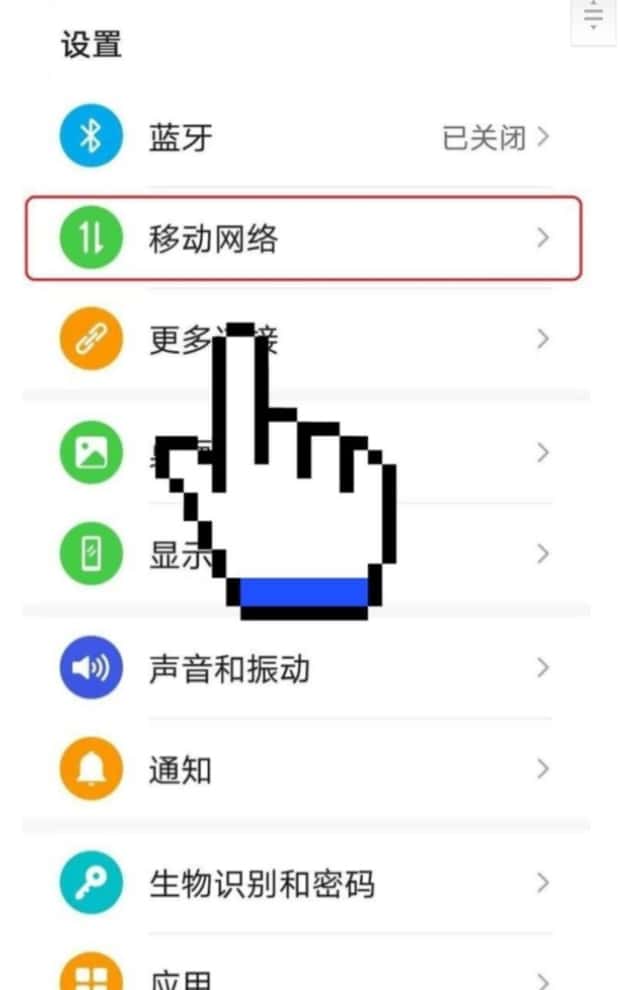Open the 蓝牙 Bluetooth settings row
This screenshot has width=620, height=990.
click(x=300, y=137)
